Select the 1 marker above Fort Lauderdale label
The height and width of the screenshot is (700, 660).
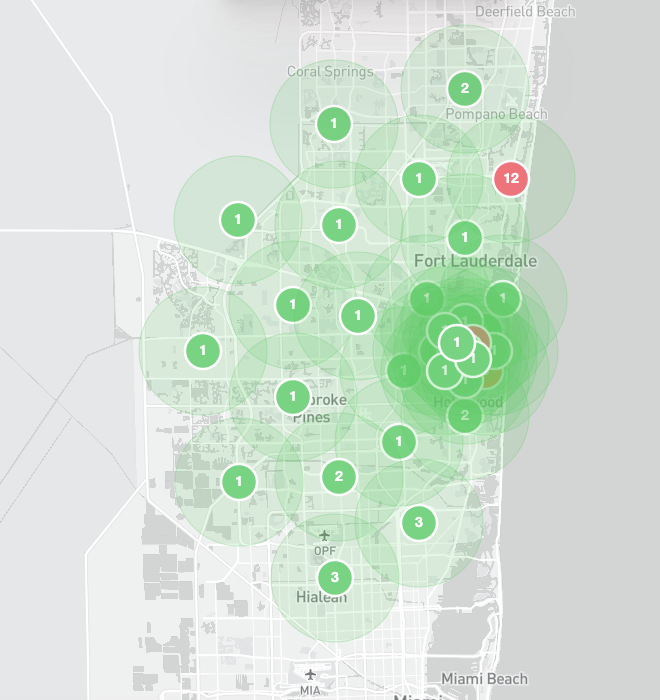click(465, 238)
